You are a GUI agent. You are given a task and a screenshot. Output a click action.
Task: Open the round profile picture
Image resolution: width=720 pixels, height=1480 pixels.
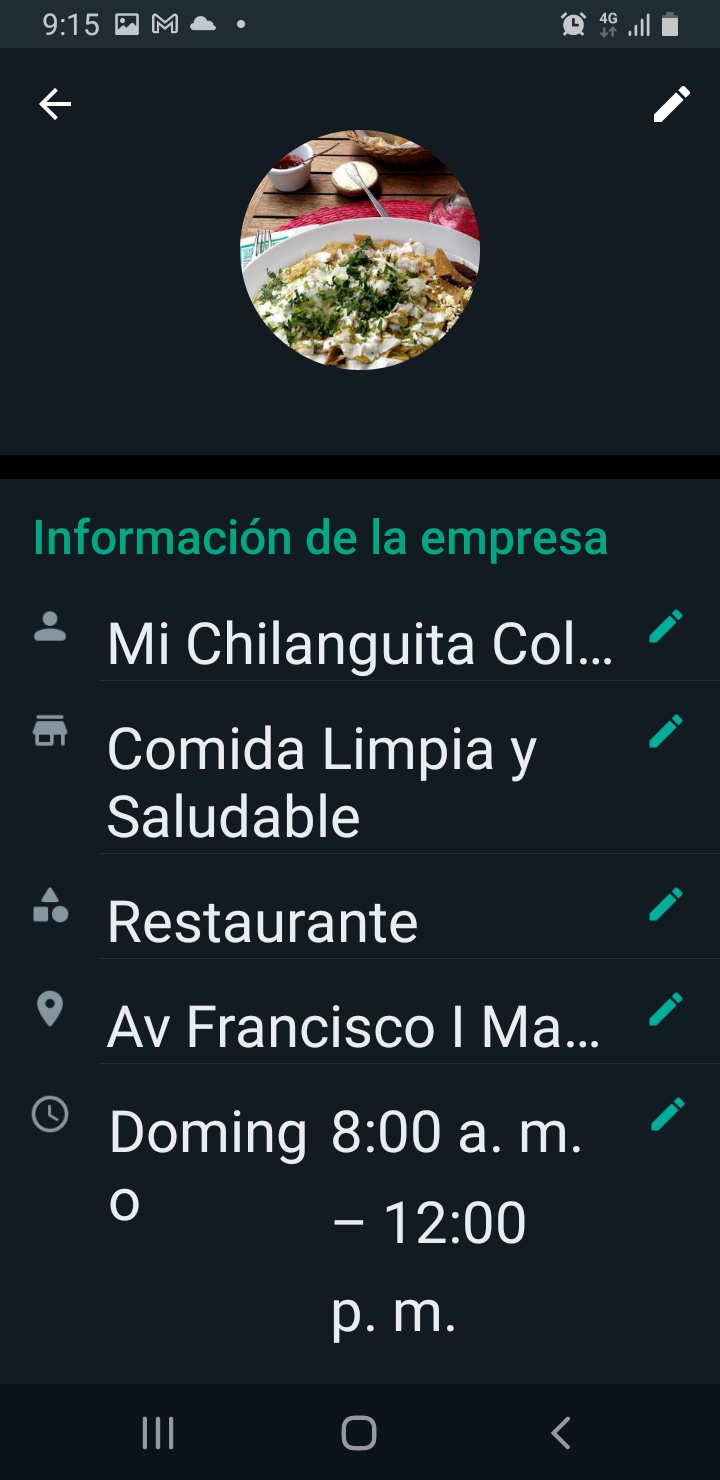pos(360,250)
